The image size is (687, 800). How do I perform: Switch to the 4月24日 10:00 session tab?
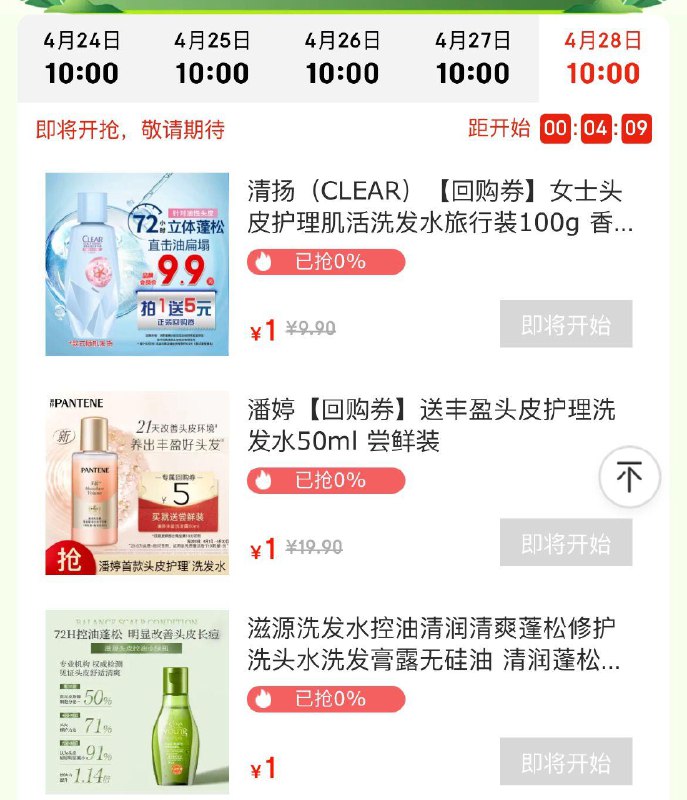pos(82,58)
